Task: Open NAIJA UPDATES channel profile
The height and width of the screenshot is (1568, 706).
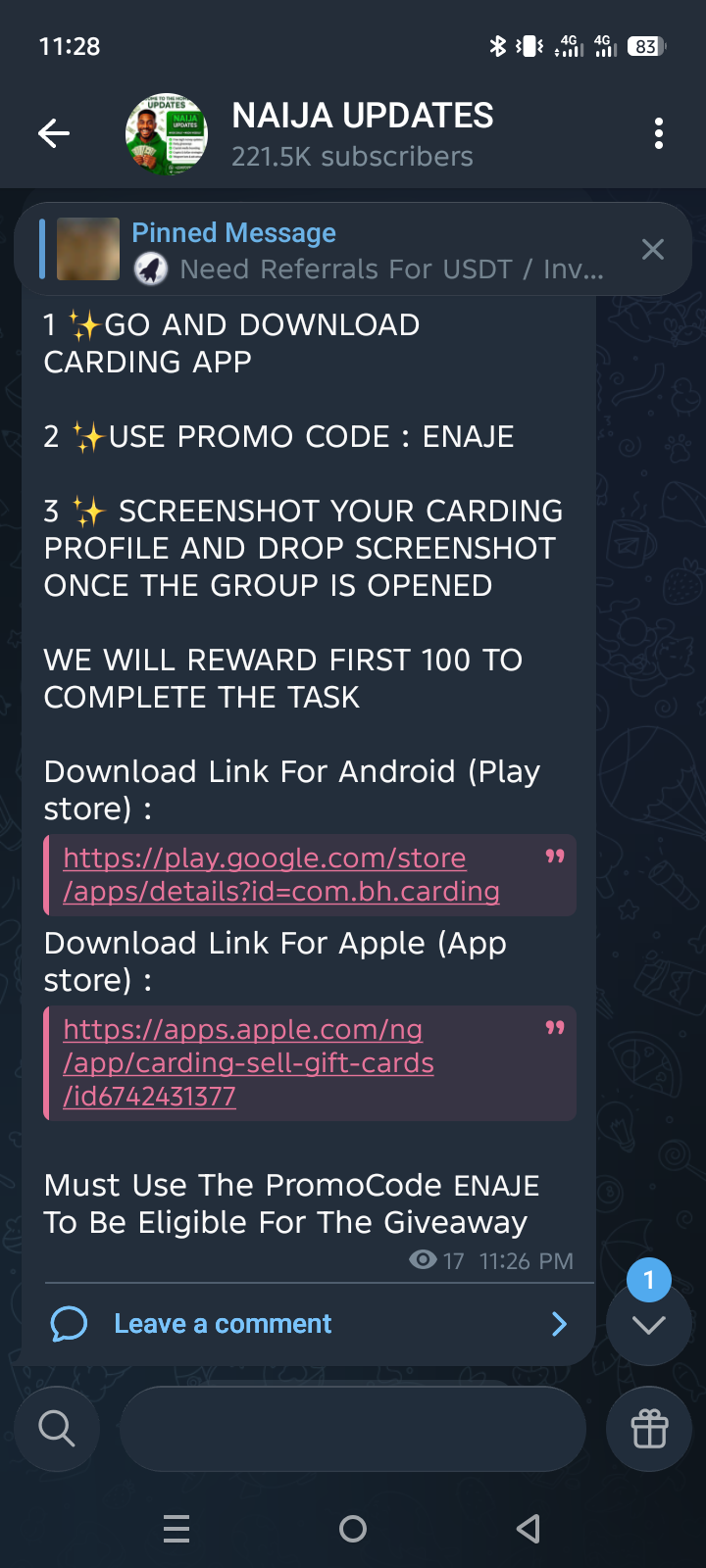Action: (x=362, y=133)
